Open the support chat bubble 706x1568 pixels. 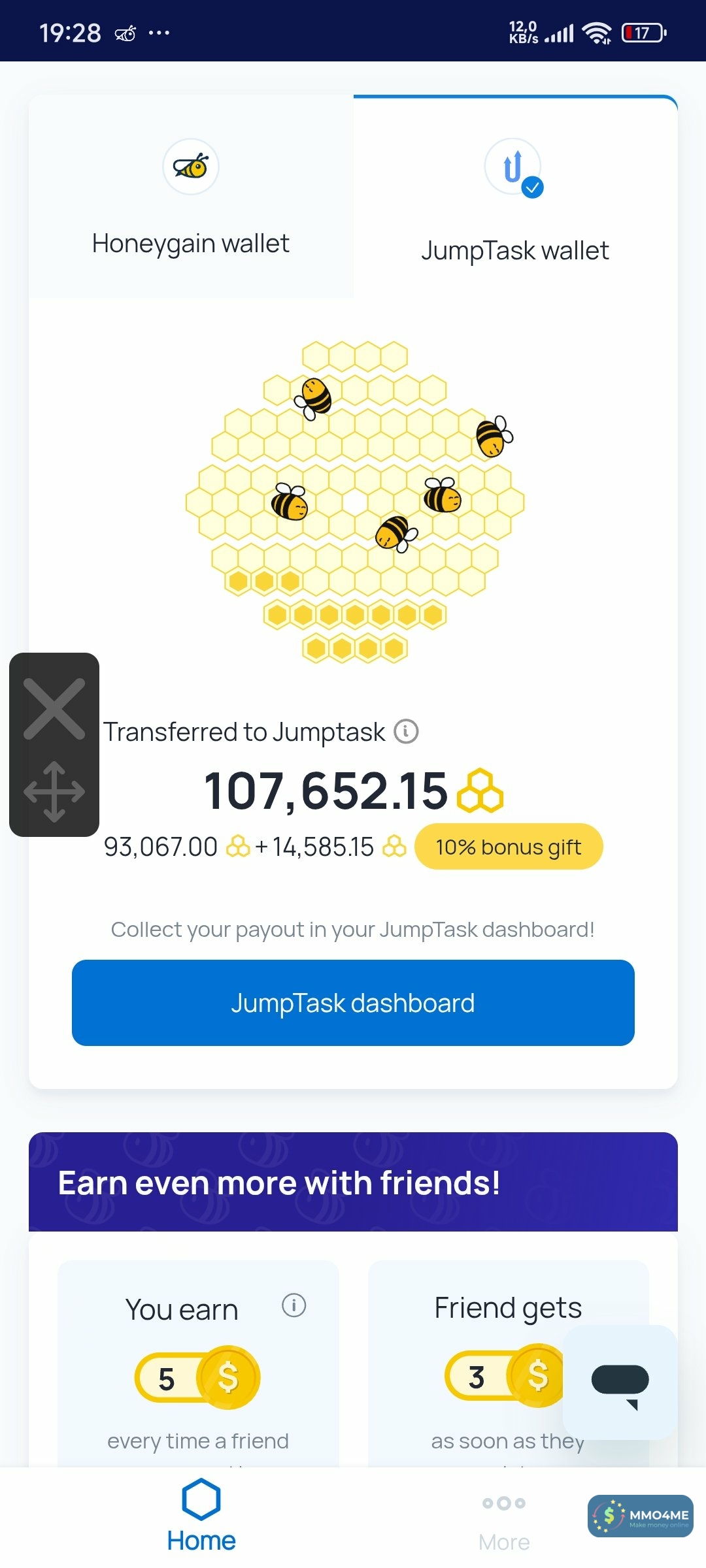point(620,1382)
